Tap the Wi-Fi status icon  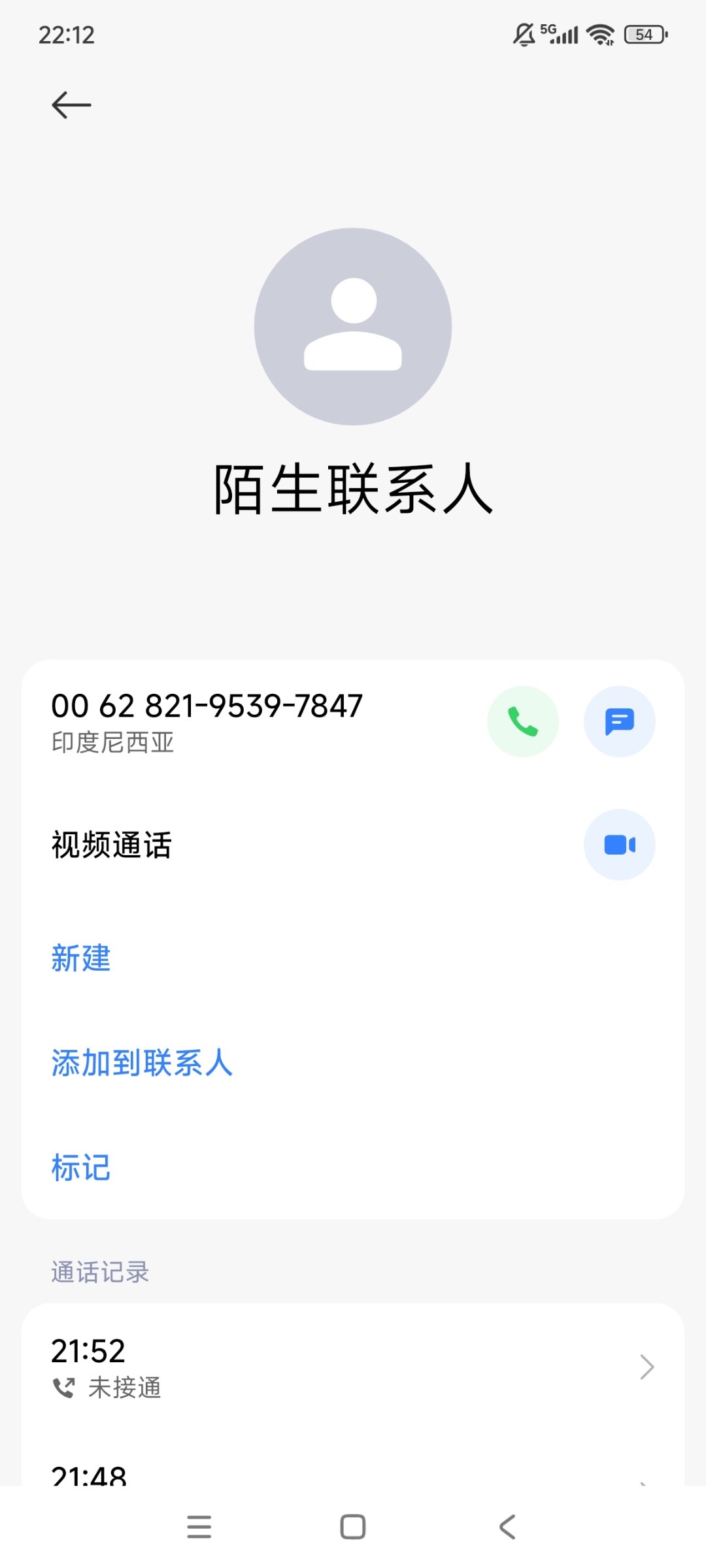(x=600, y=36)
